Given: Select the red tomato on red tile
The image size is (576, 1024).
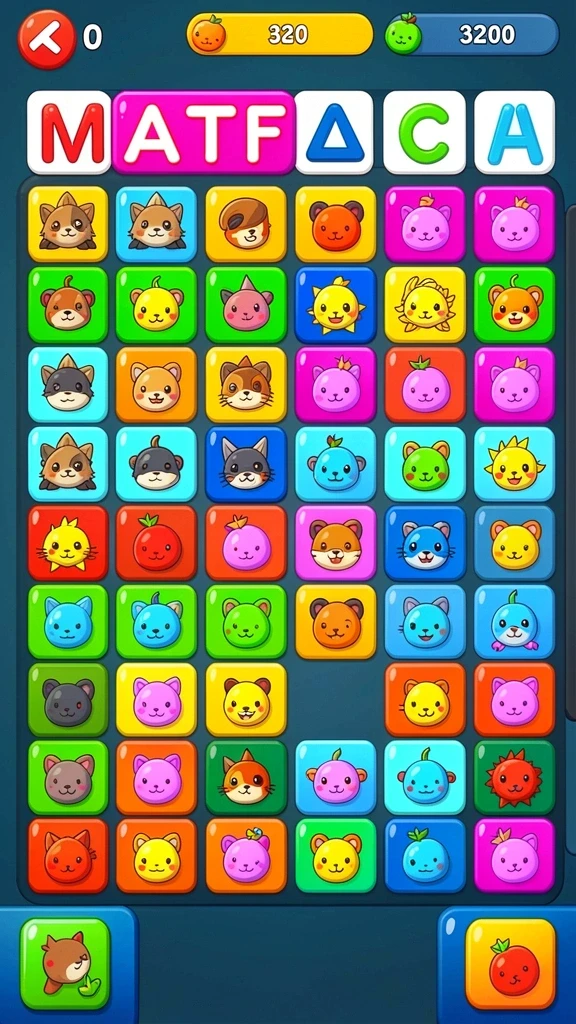Looking at the screenshot, I should point(156,542).
